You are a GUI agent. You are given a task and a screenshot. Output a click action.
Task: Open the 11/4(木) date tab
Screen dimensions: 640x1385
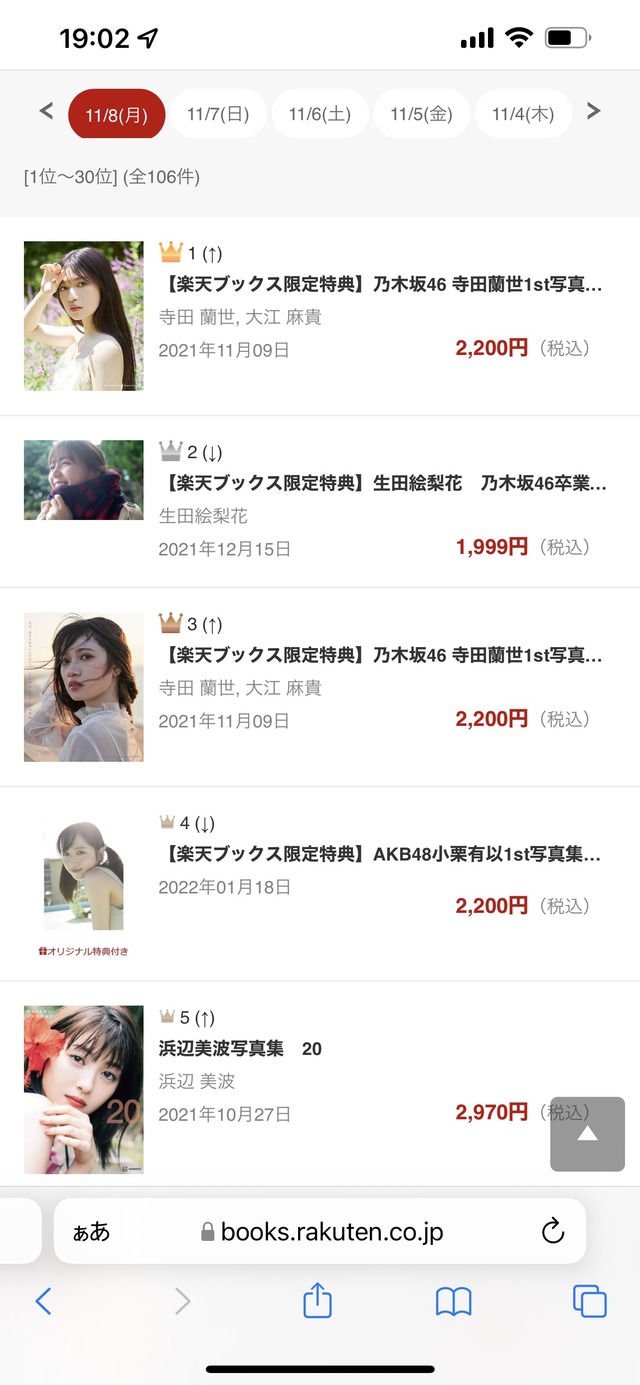click(x=523, y=114)
